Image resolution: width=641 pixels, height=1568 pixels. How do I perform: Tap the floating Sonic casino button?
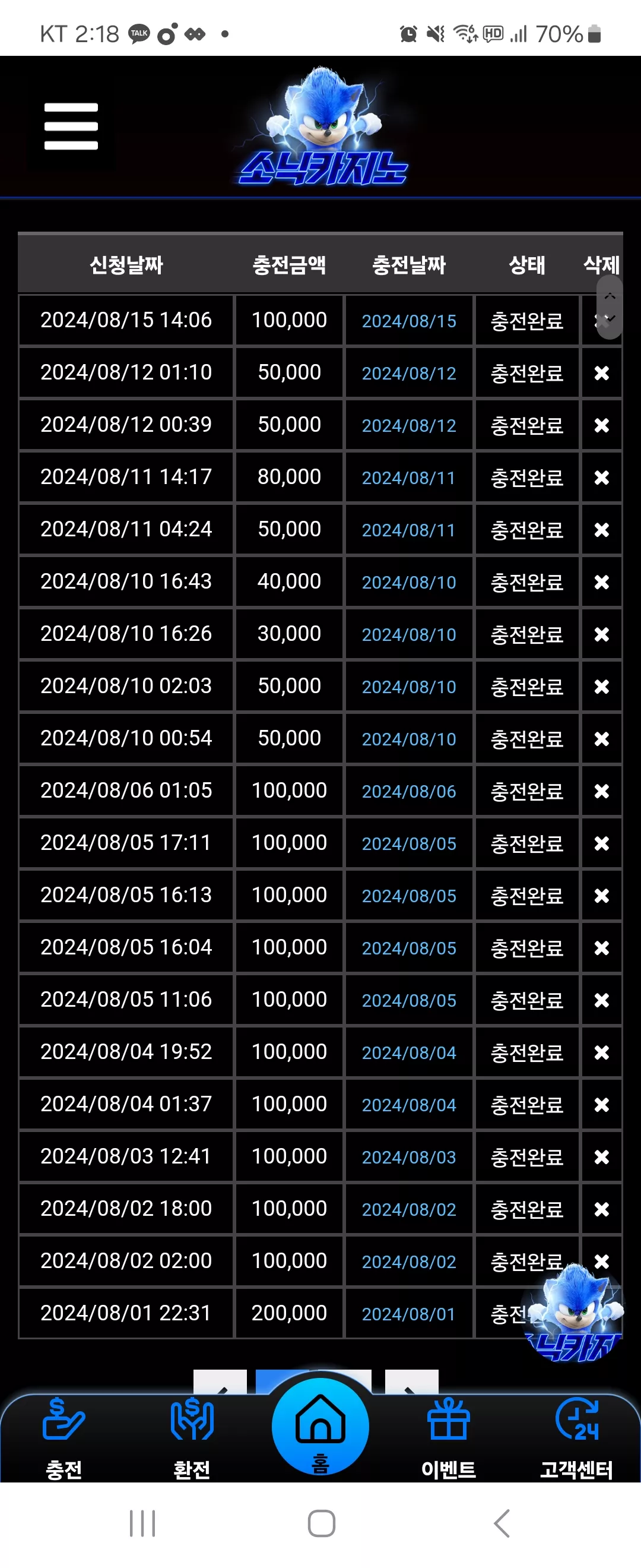coord(573,1312)
